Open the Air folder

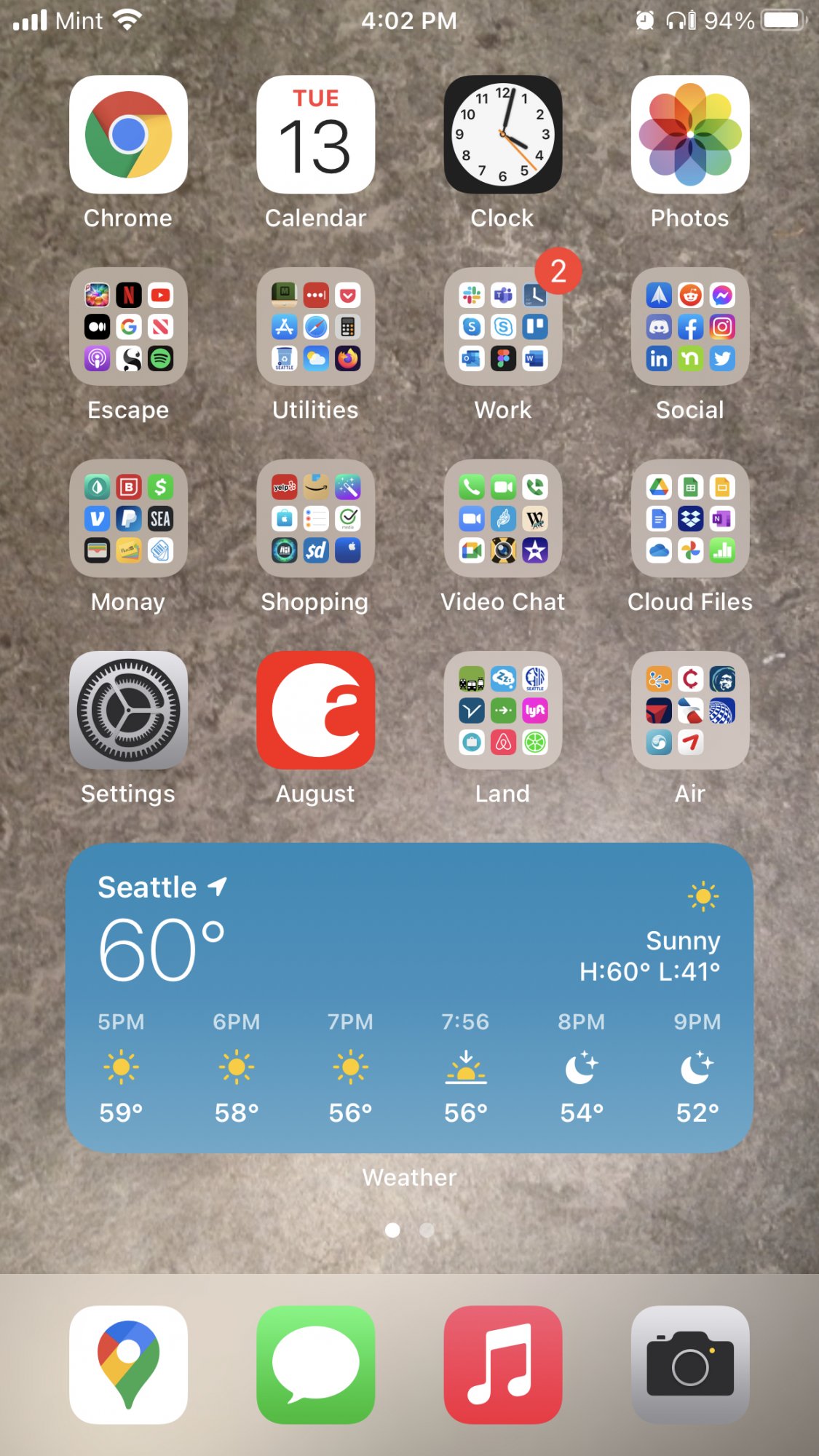pos(689,710)
